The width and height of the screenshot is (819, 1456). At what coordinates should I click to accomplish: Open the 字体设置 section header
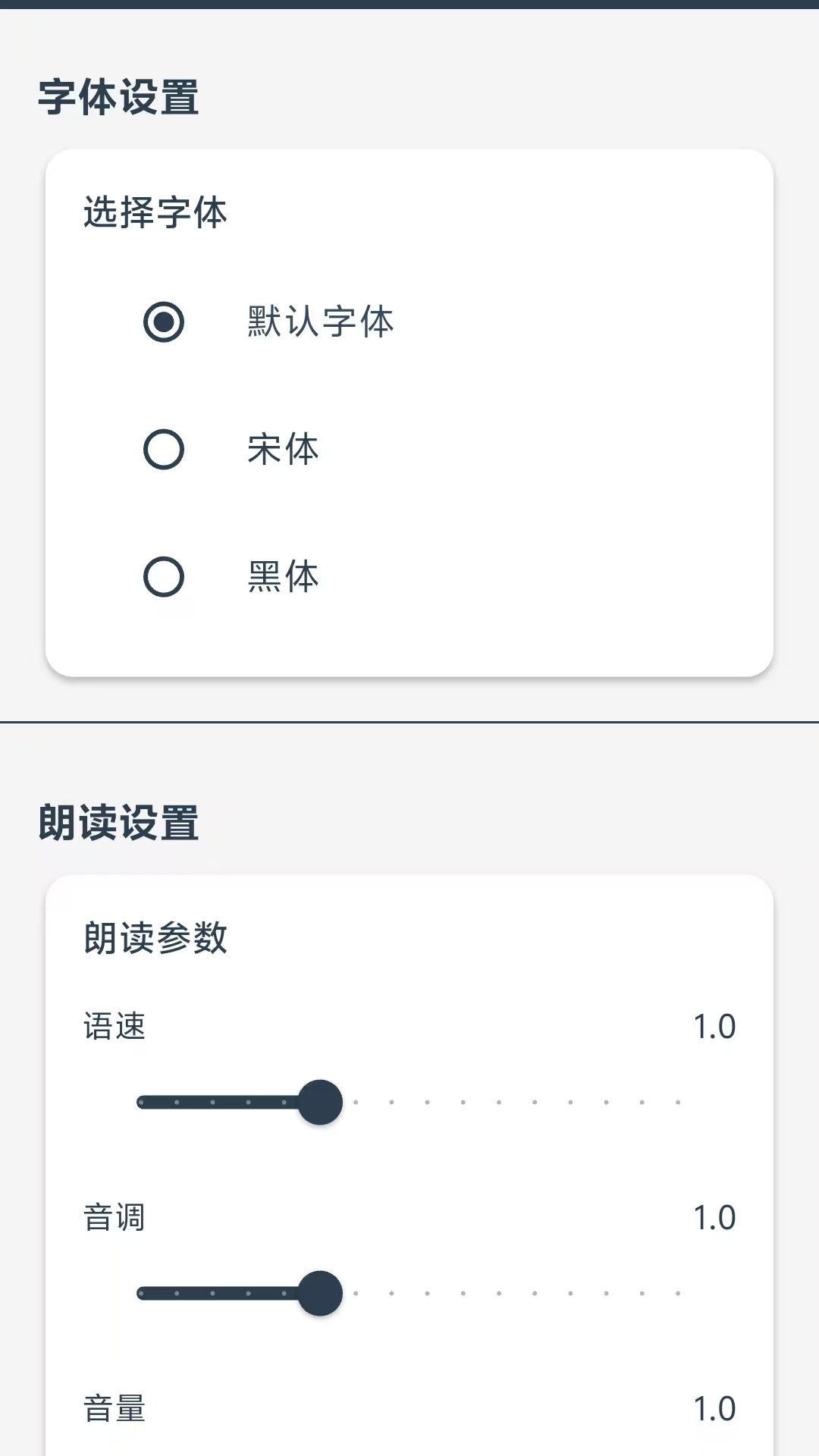119,97
